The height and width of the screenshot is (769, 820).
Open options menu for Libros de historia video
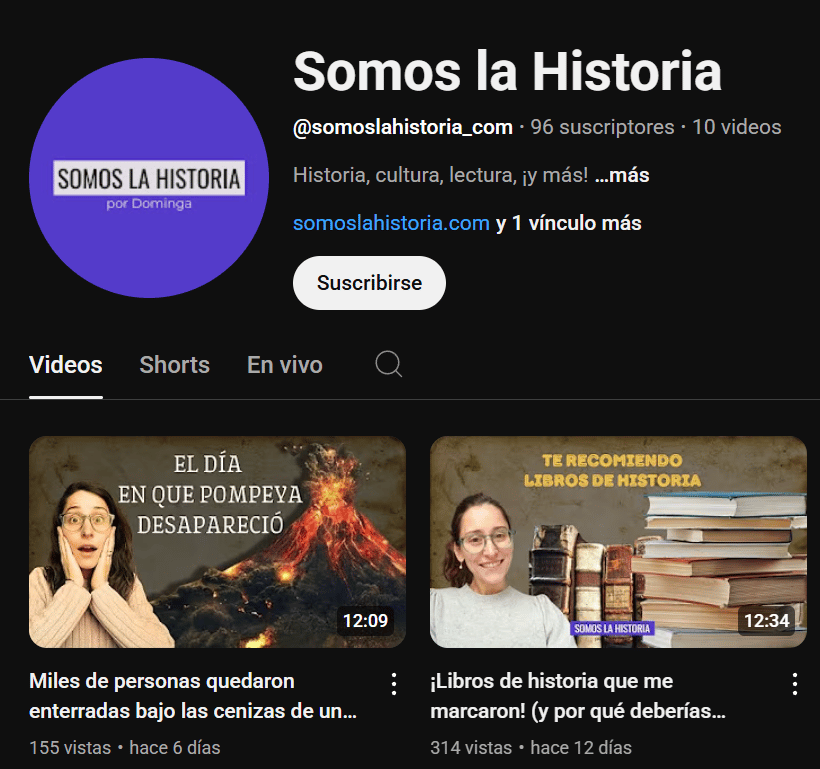click(x=795, y=684)
